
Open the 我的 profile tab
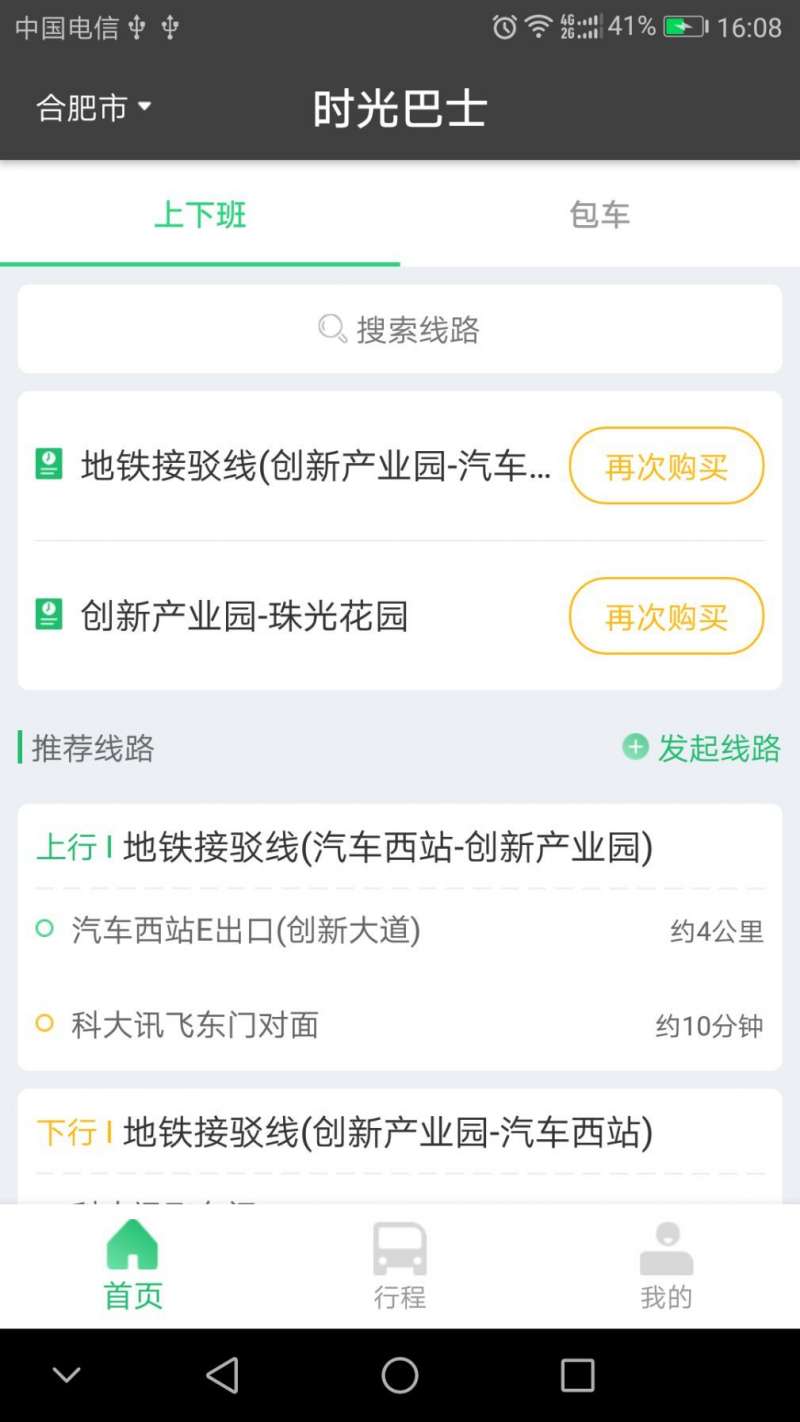coord(667,1266)
